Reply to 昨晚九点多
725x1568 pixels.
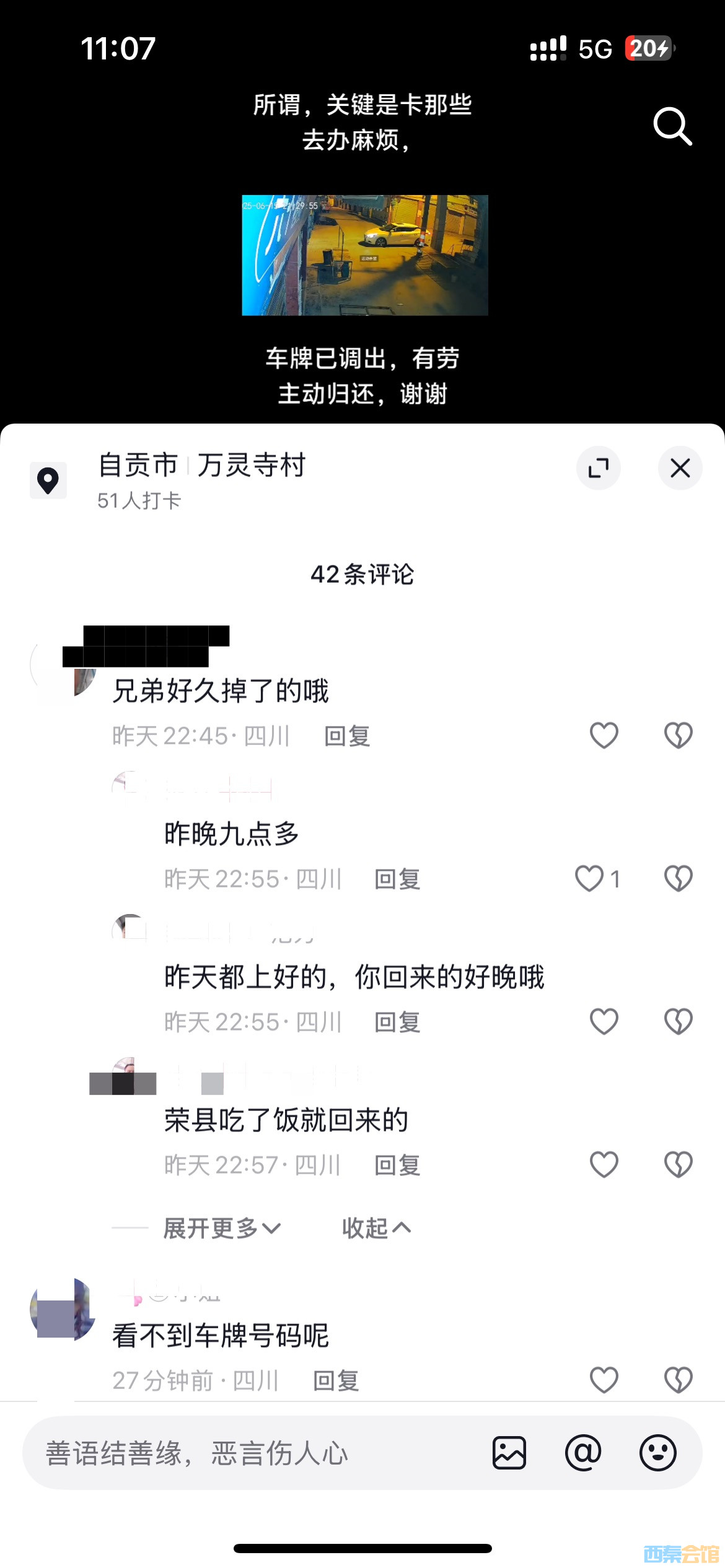click(x=397, y=879)
